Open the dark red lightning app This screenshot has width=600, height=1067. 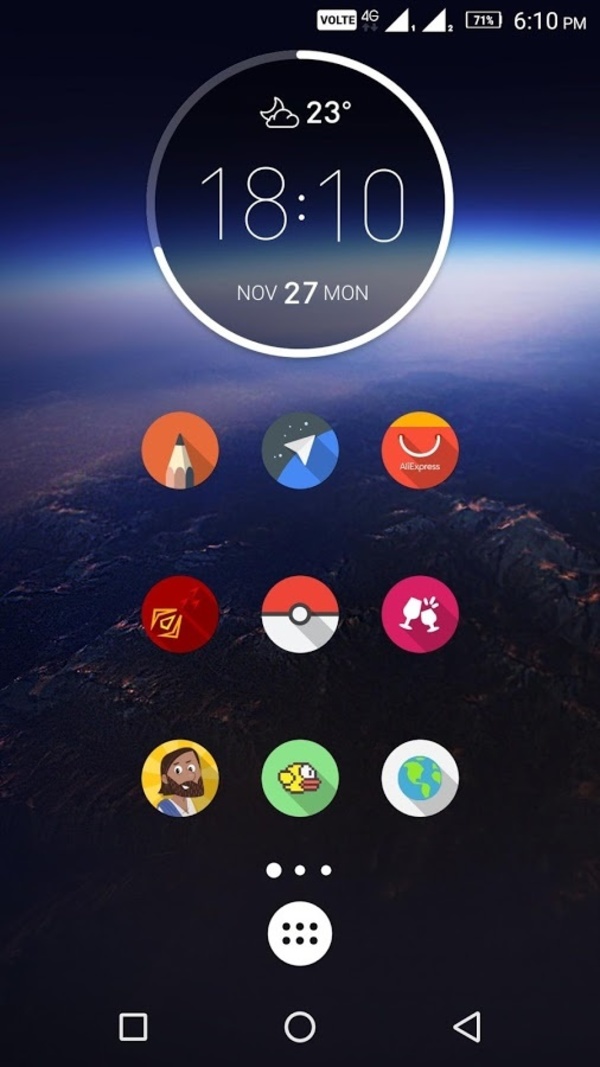(x=180, y=614)
